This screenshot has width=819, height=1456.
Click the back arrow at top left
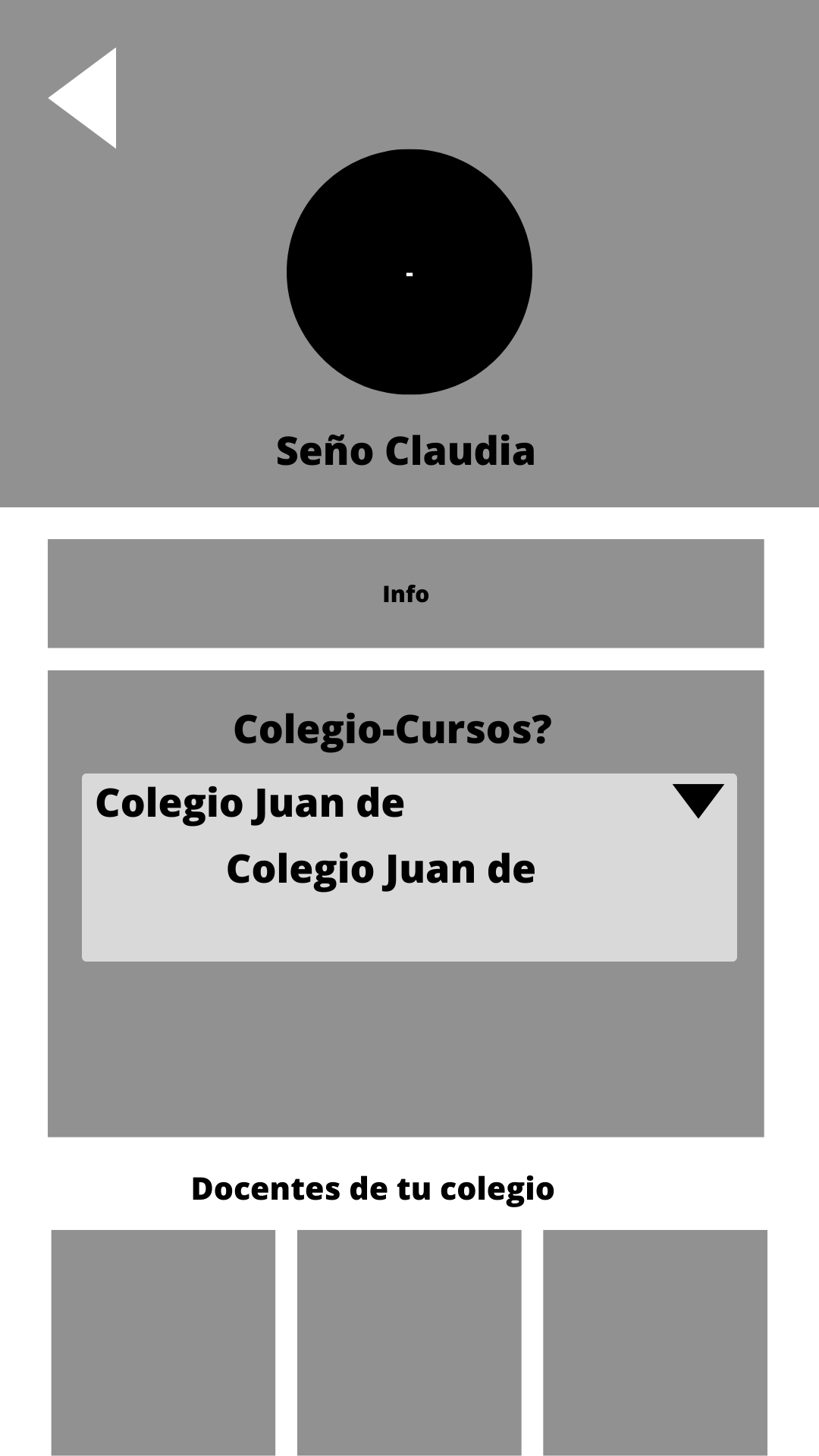click(83, 97)
